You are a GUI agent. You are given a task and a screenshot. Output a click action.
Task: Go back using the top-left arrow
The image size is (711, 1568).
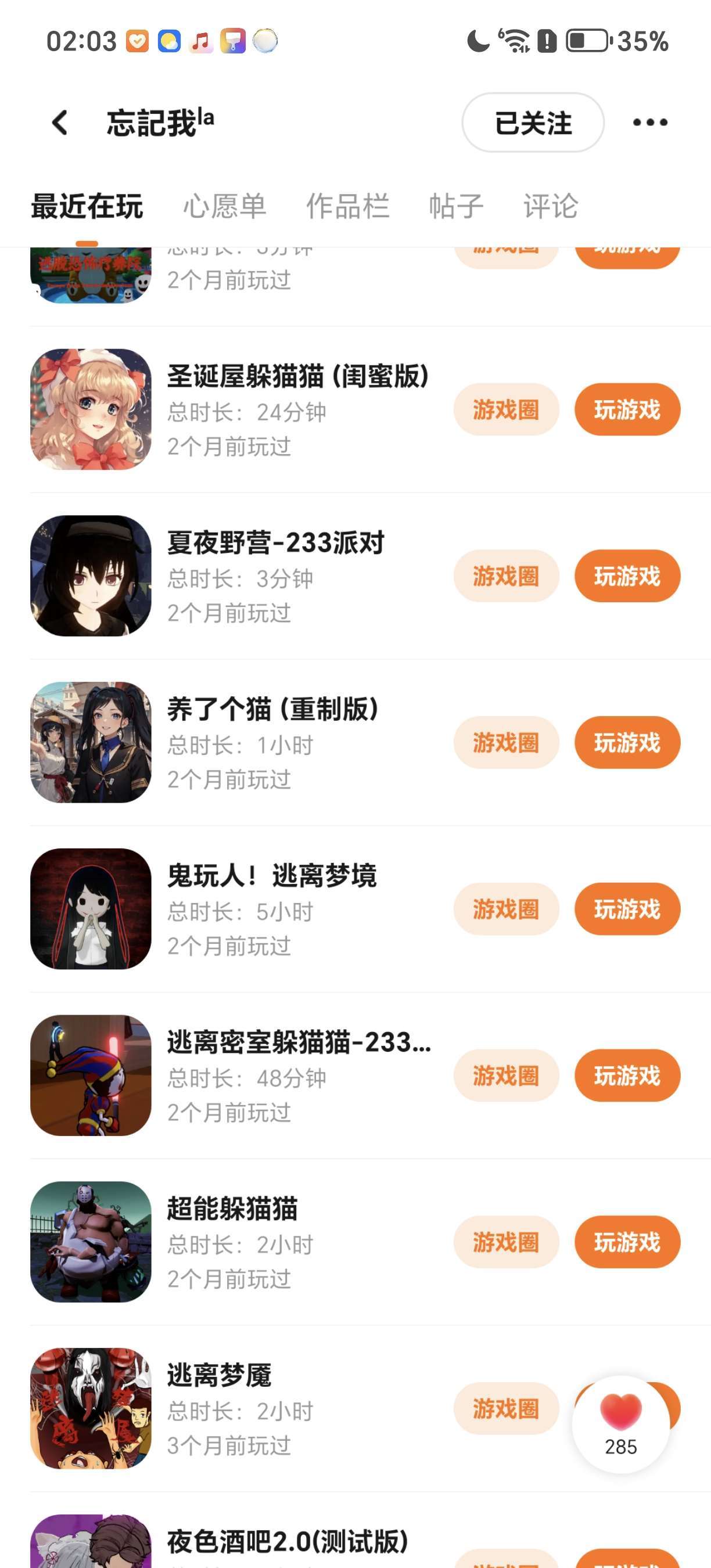coord(60,123)
